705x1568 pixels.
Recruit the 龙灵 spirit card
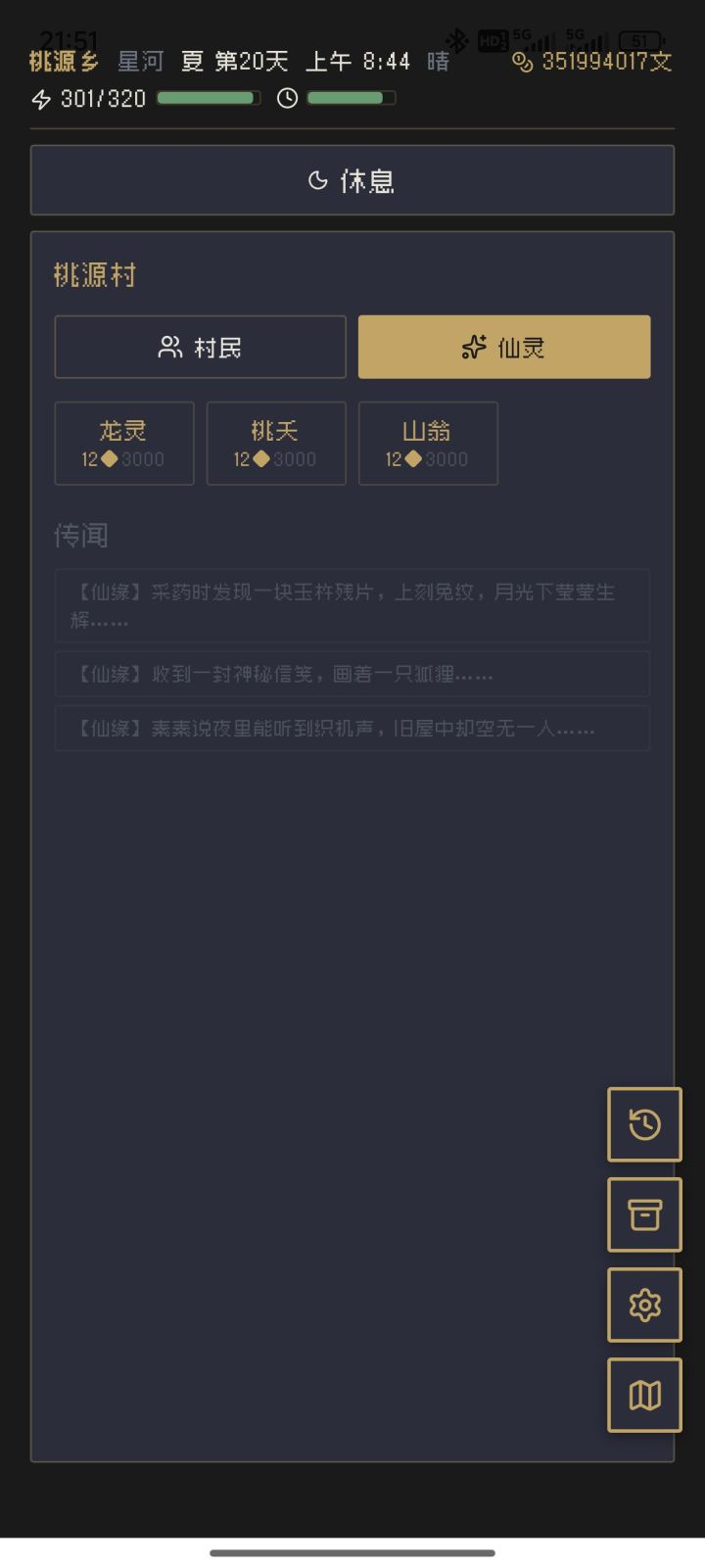pyautogui.click(x=124, y=443)
